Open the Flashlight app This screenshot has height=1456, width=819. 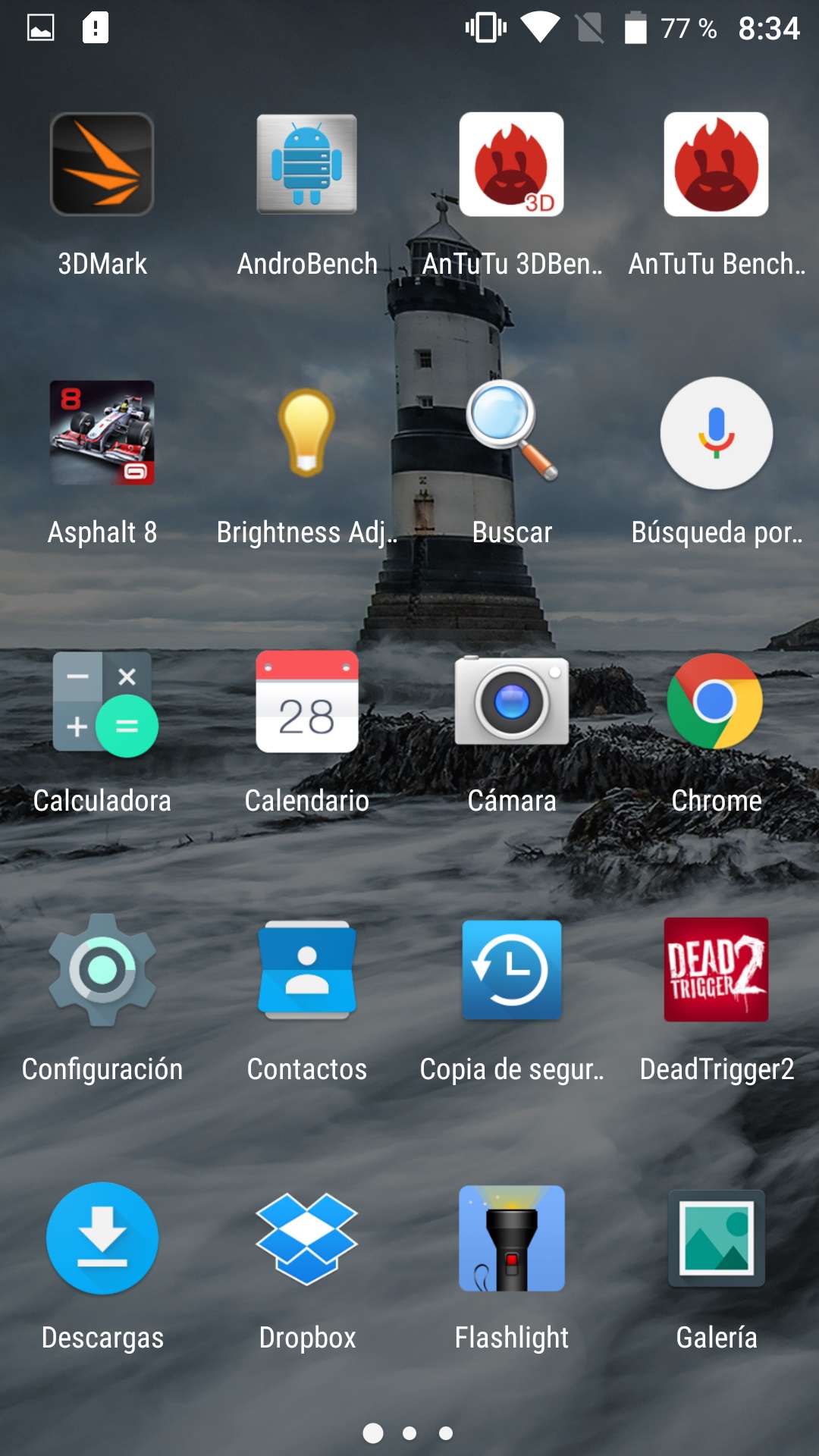click(x=512, y=1238)
